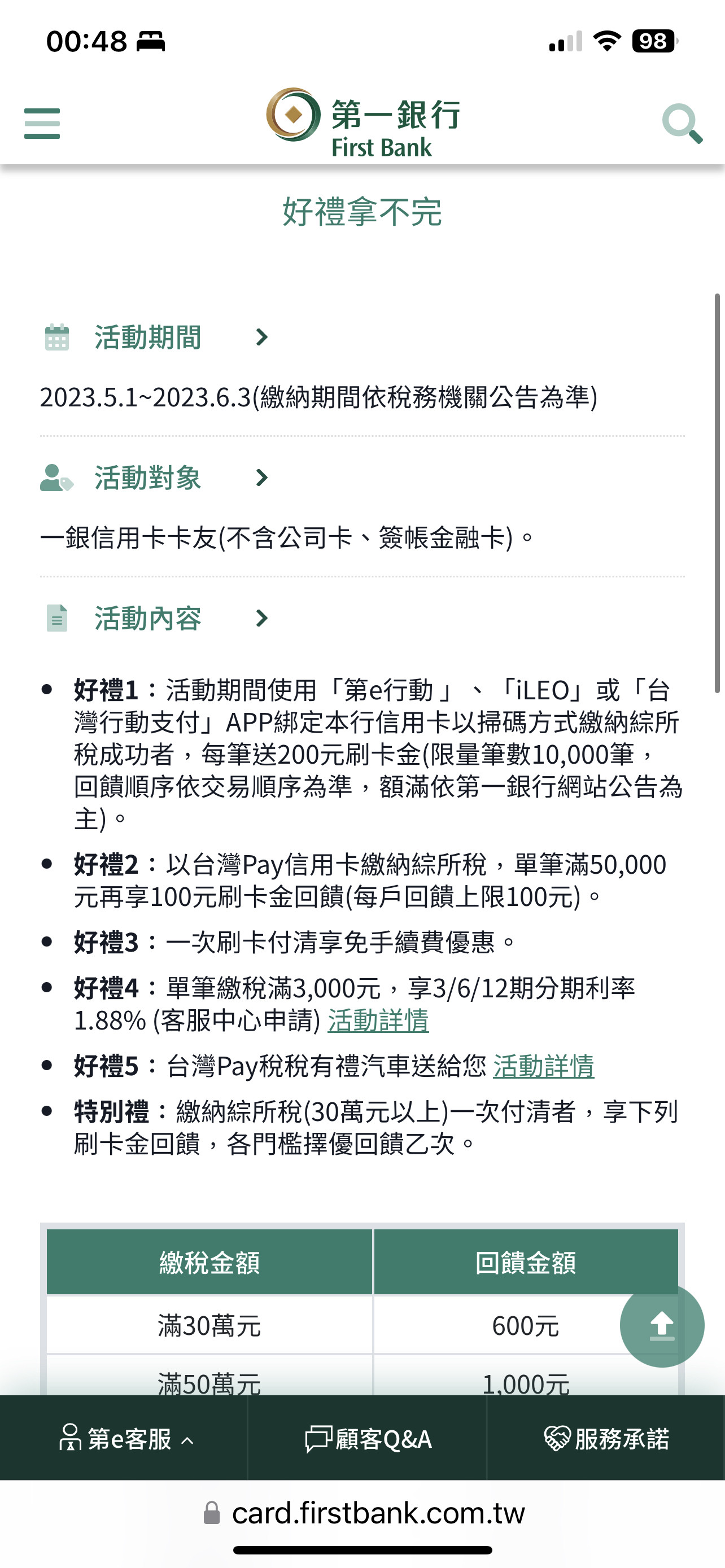Screen dimensions: 725x1568
Task: Open 服務承諾
Action: (606, 1439)
